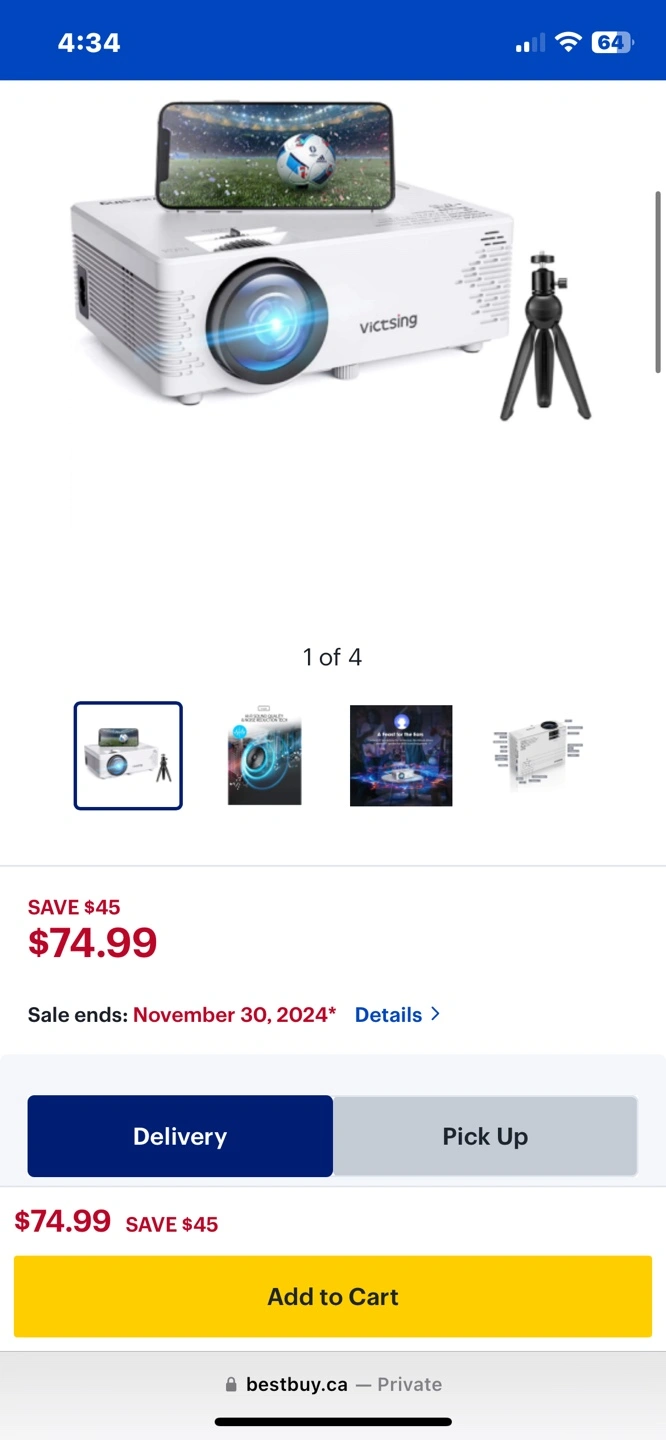View the second product thumbnail with lens closeup
This screenshot has height=1440, width=666.
coord(264,755)
